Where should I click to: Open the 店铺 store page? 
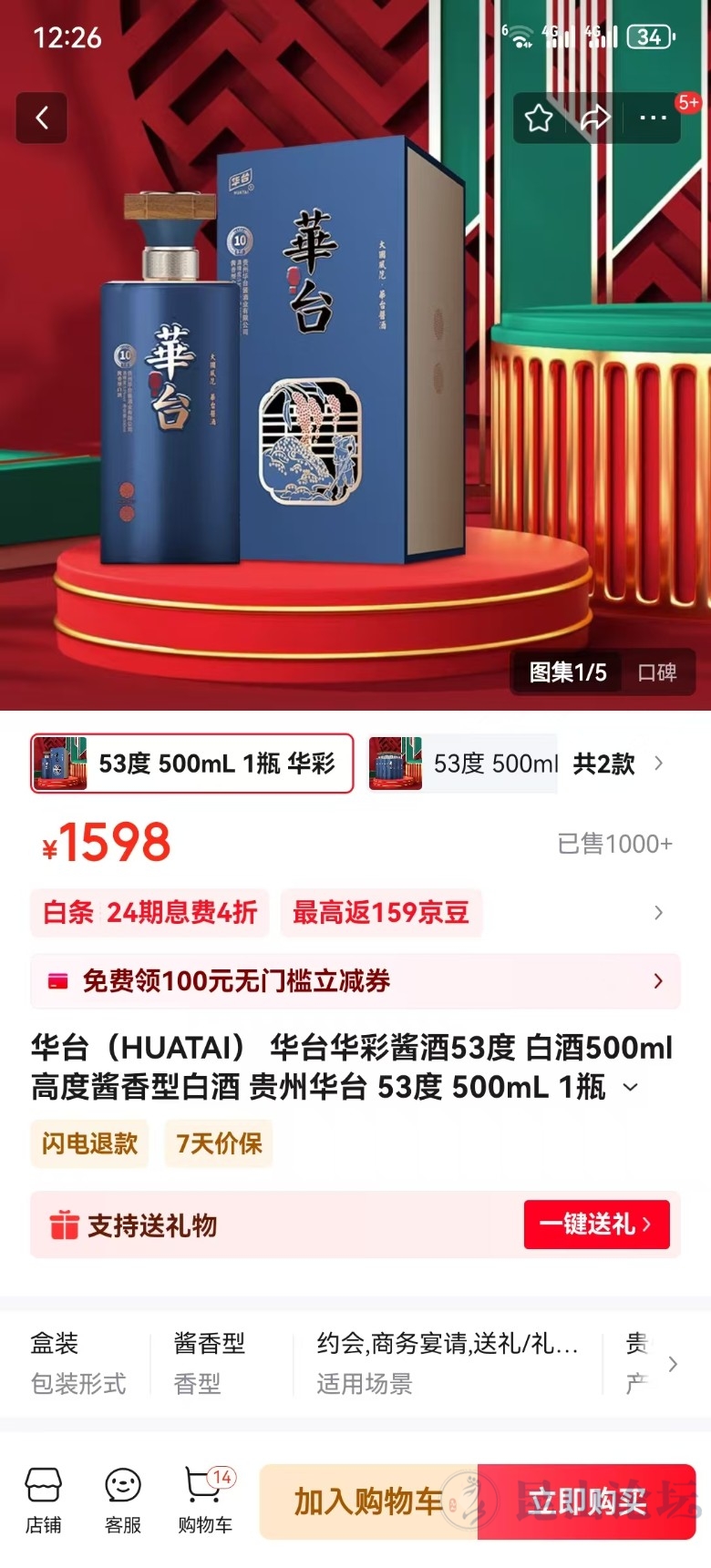pyautogui.click(x=43, y=1500)
